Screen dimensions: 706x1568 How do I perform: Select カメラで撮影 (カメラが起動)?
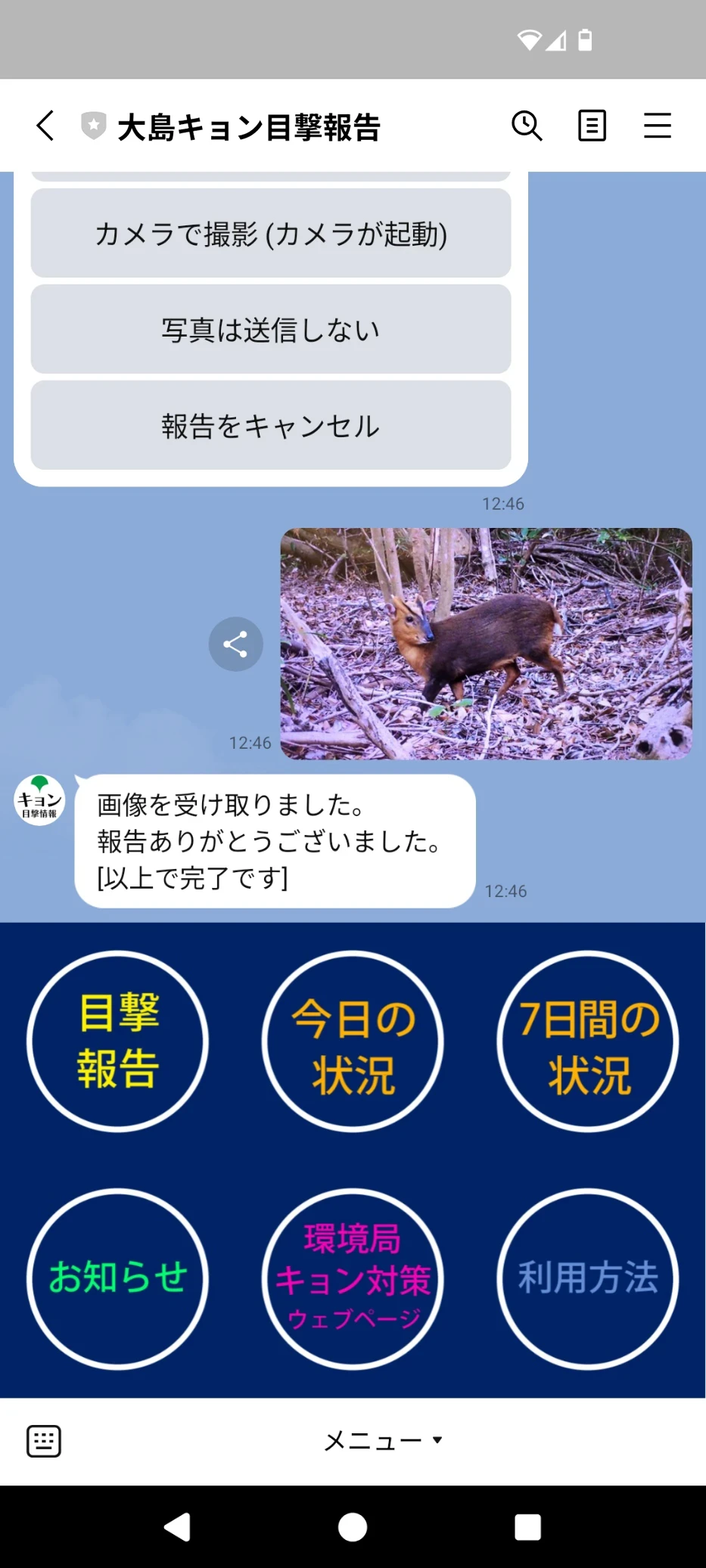click(x=271, y=234)
